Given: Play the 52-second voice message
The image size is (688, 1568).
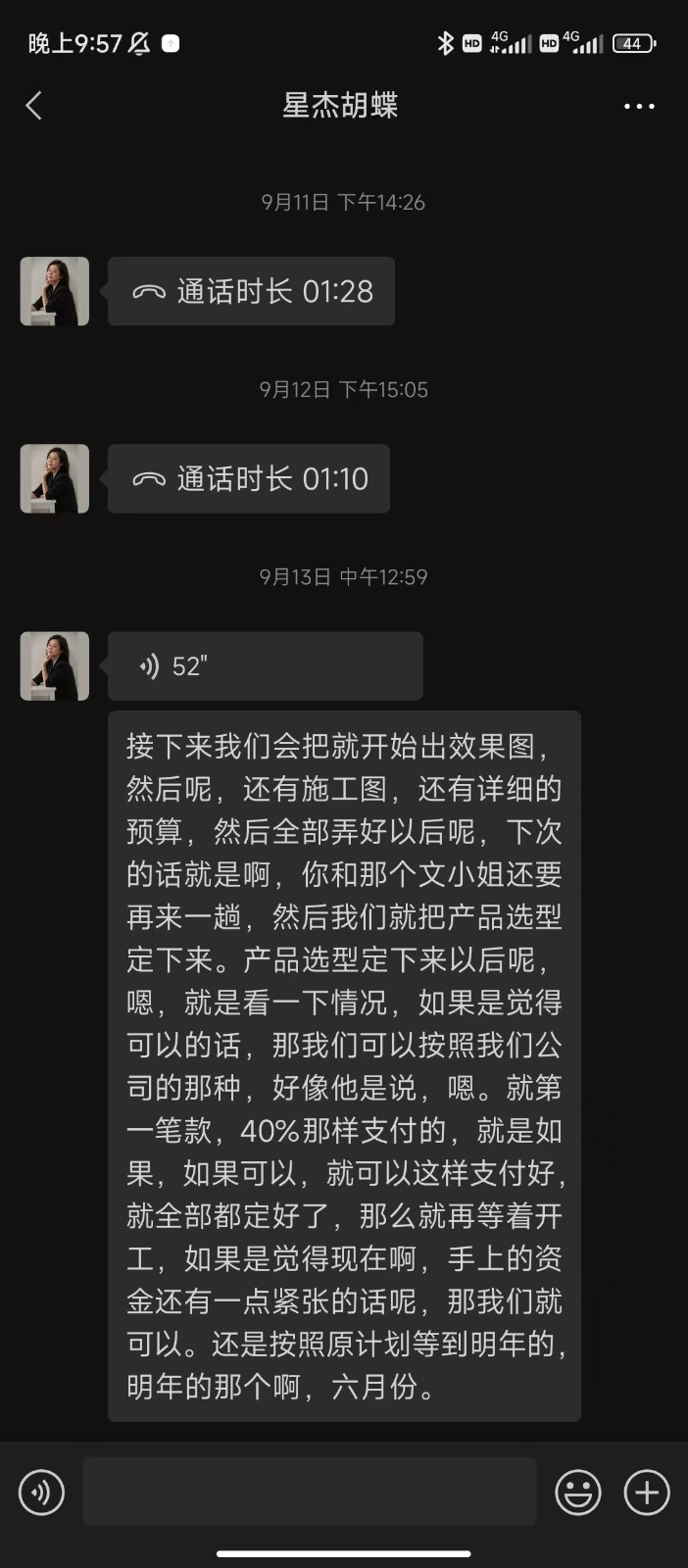Looking at the screenshot, I should tap(265, 666).
